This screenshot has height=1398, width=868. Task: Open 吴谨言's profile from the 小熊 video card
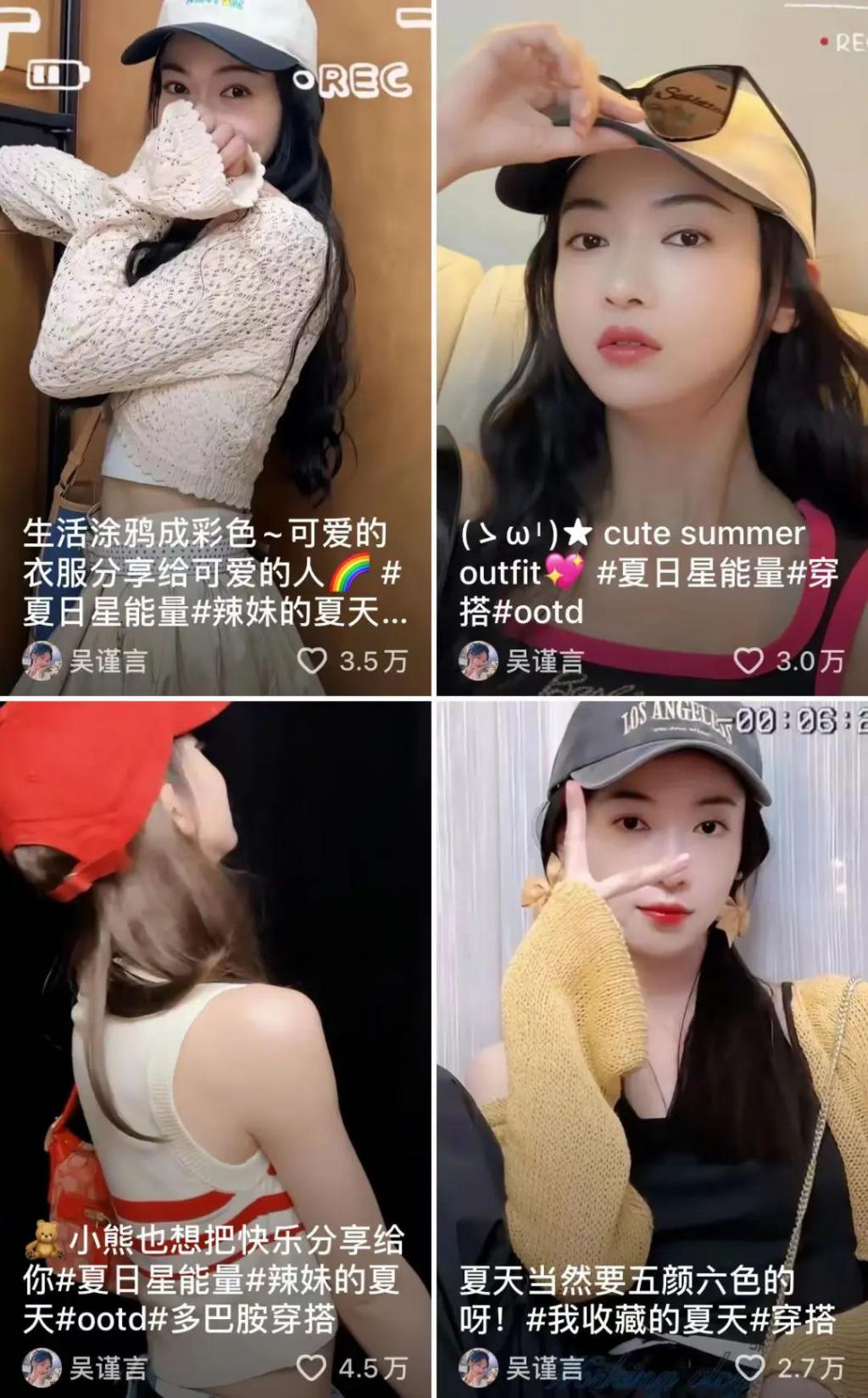pos(42,1367)
